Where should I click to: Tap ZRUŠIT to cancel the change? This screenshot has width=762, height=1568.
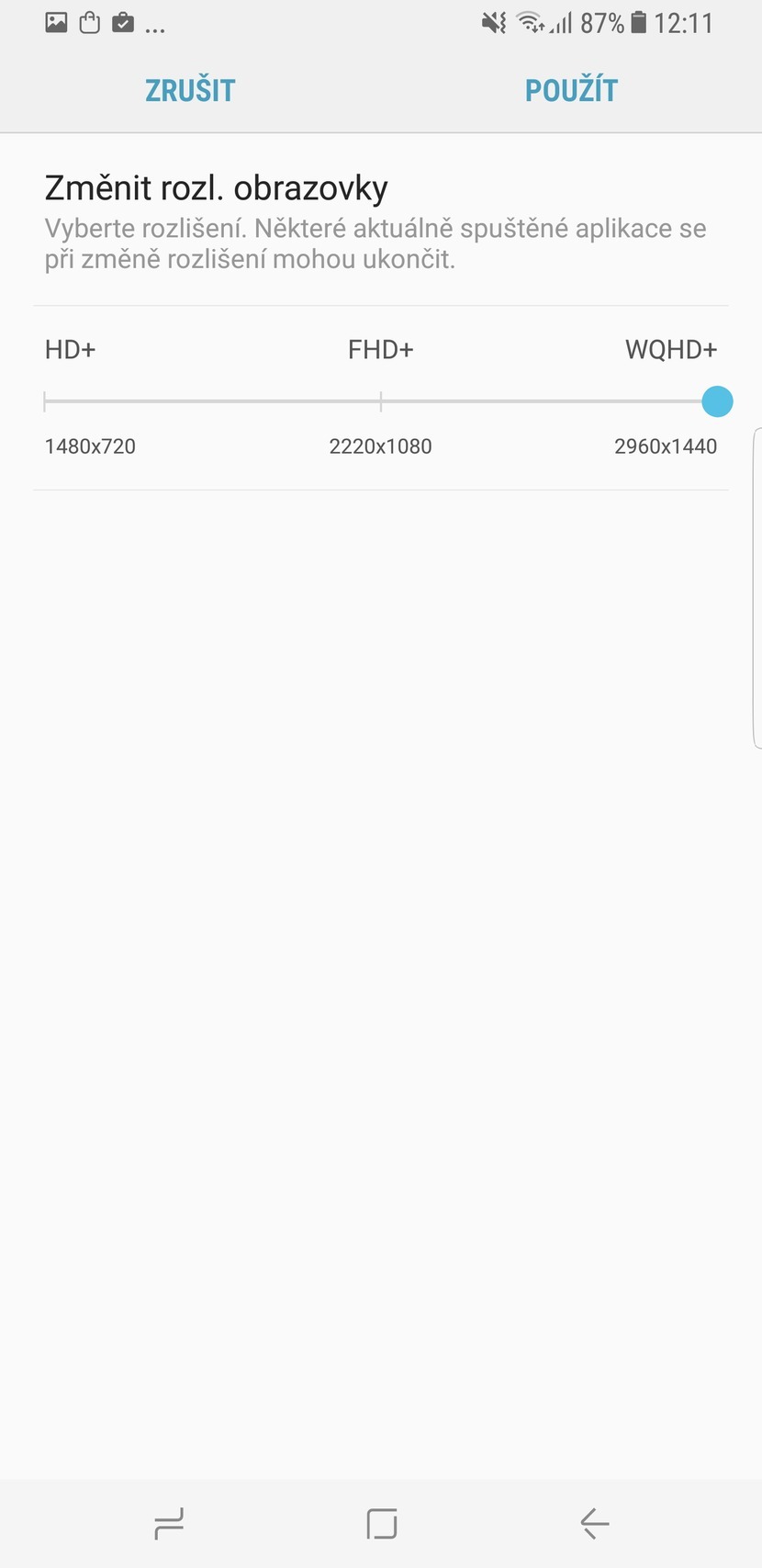(x=189, y=89)
